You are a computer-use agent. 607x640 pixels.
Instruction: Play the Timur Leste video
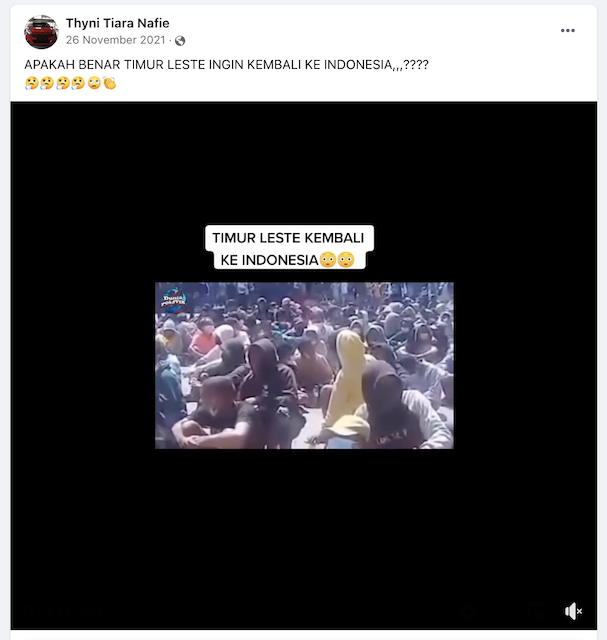[304, 365]
